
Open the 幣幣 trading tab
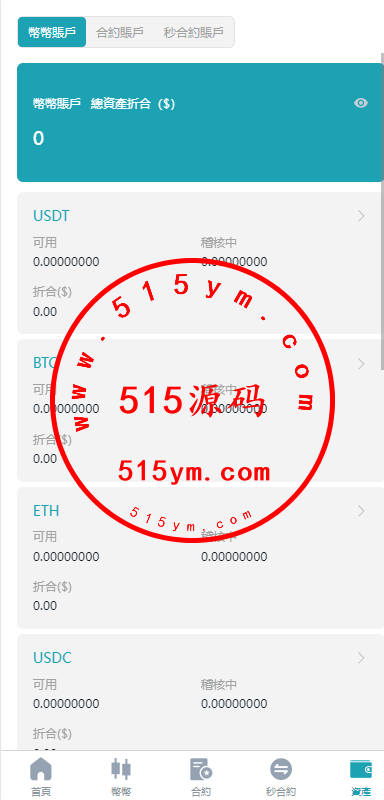[x=121, y=777]
